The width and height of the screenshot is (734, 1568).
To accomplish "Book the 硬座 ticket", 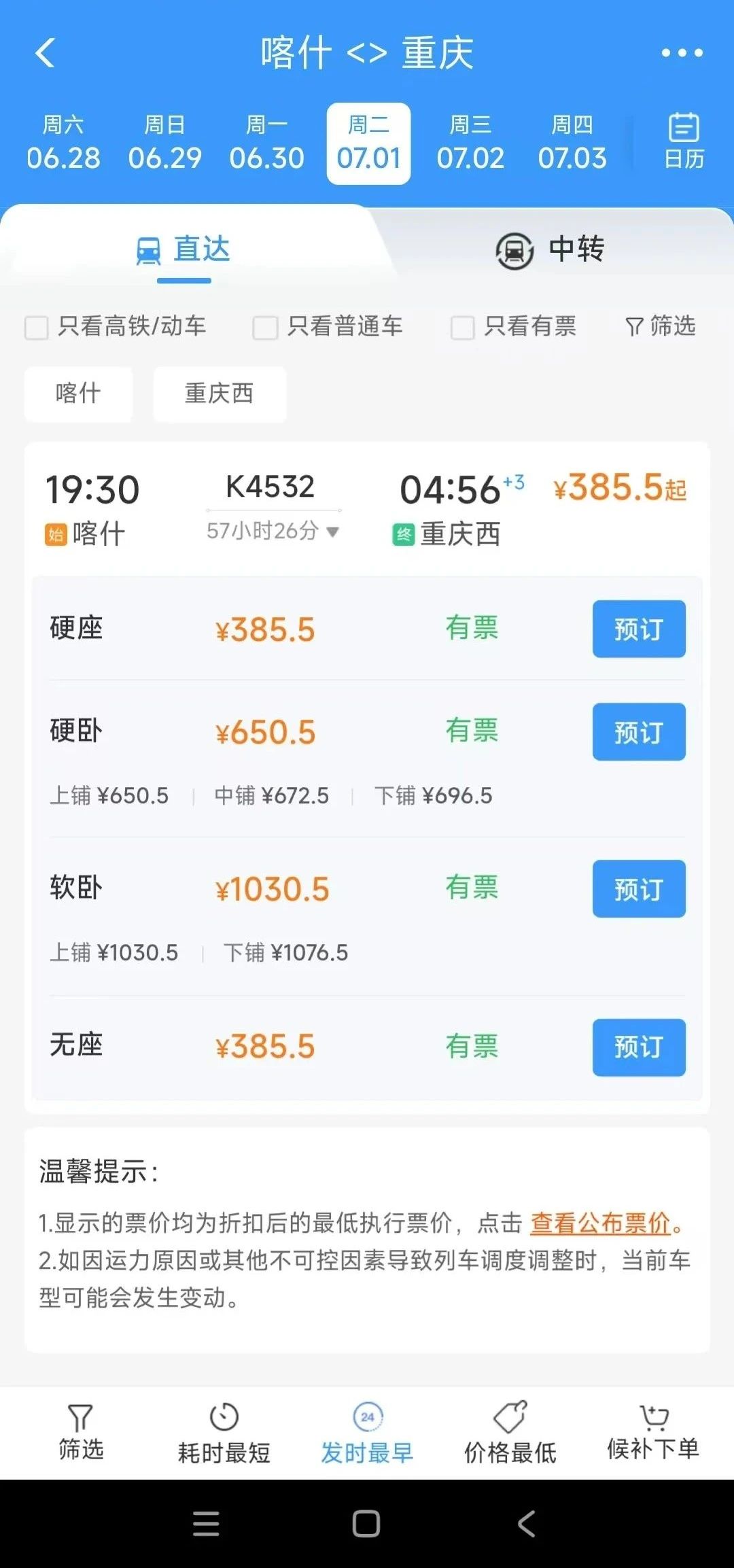I will (638, 629).
